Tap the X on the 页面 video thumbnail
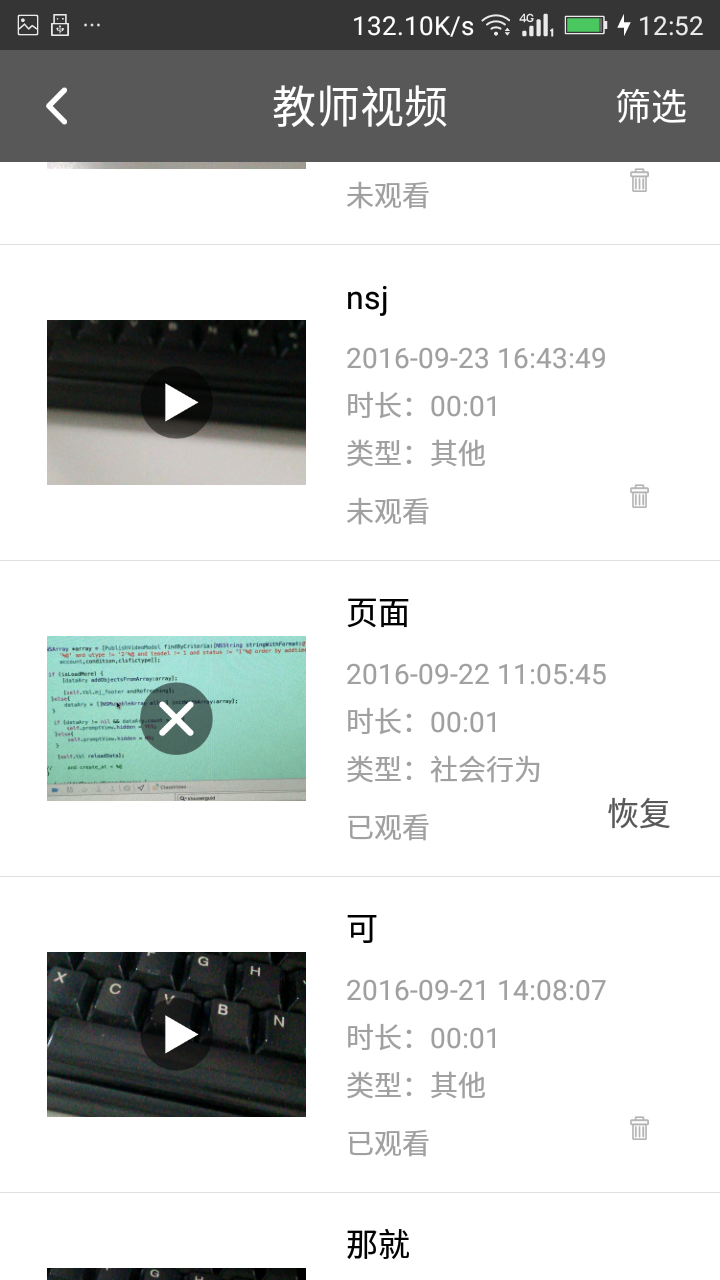The height and width of the screenshot is (1280, 720). (x=177, y=719)
